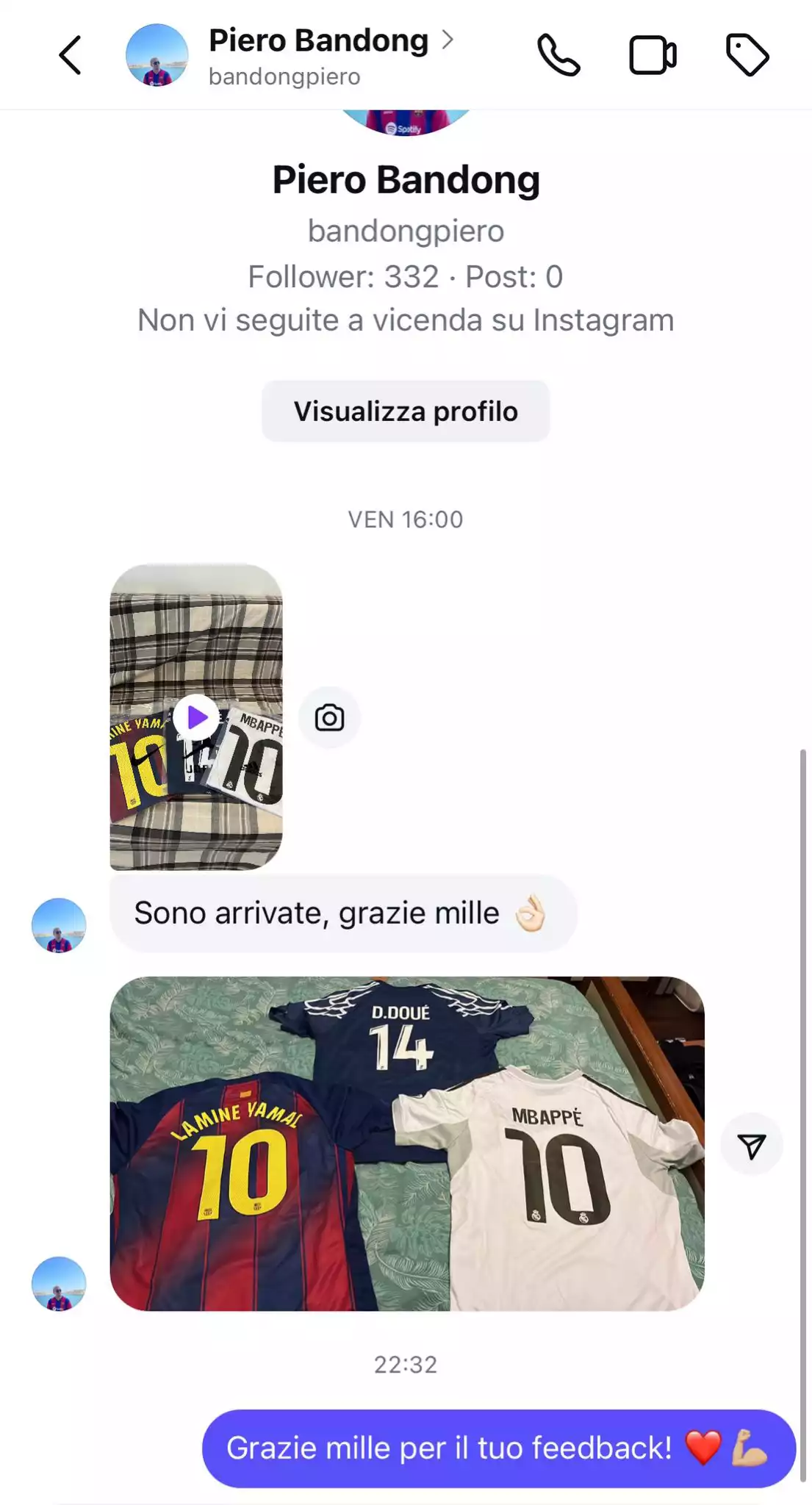812x1505 pixels.
Task: Forward the jerseys photo with the share icon
Action: pos(751,1146)
